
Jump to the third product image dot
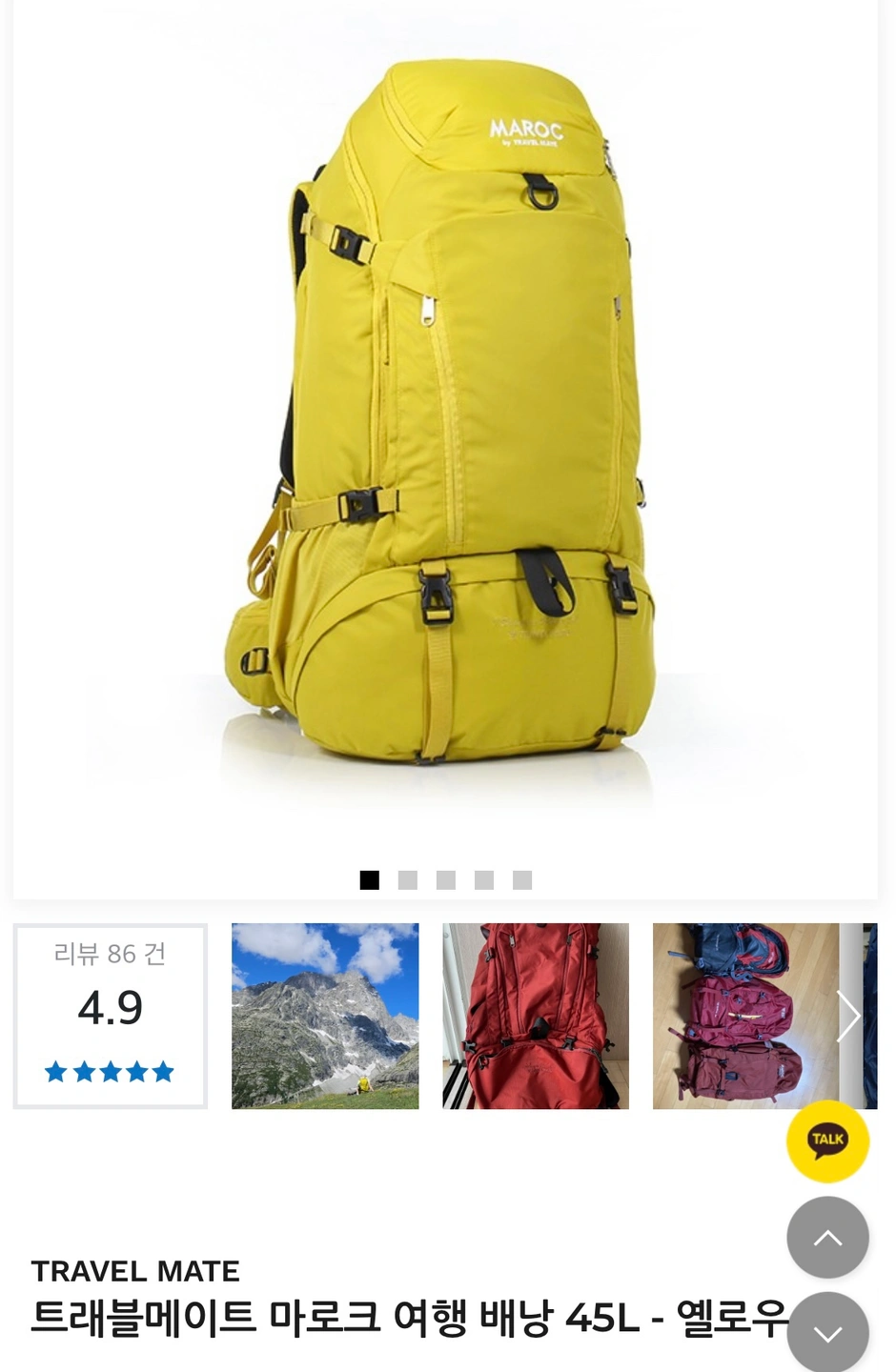coord(445,879)
